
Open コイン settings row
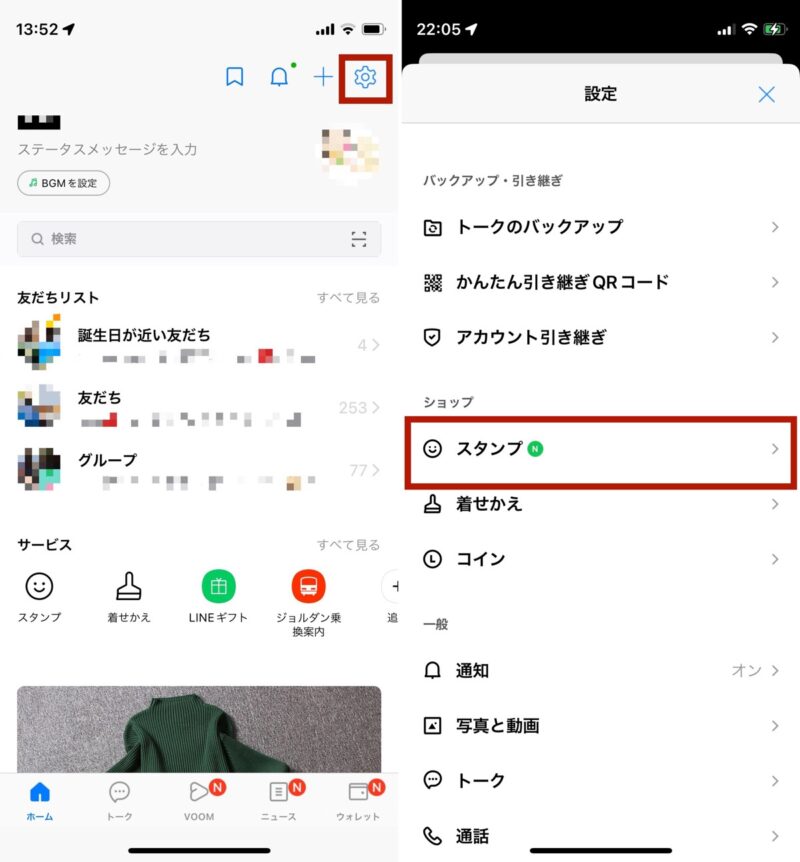pos(600,559)
